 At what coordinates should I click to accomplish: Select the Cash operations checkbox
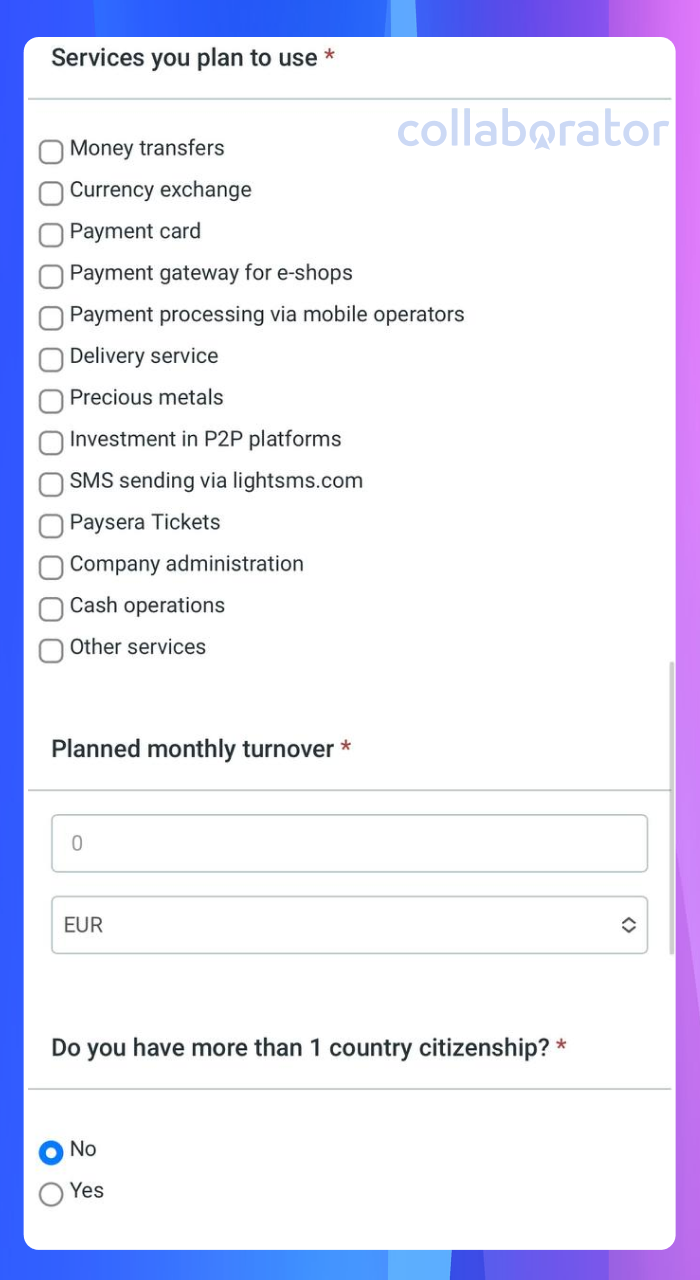[51, 608]
